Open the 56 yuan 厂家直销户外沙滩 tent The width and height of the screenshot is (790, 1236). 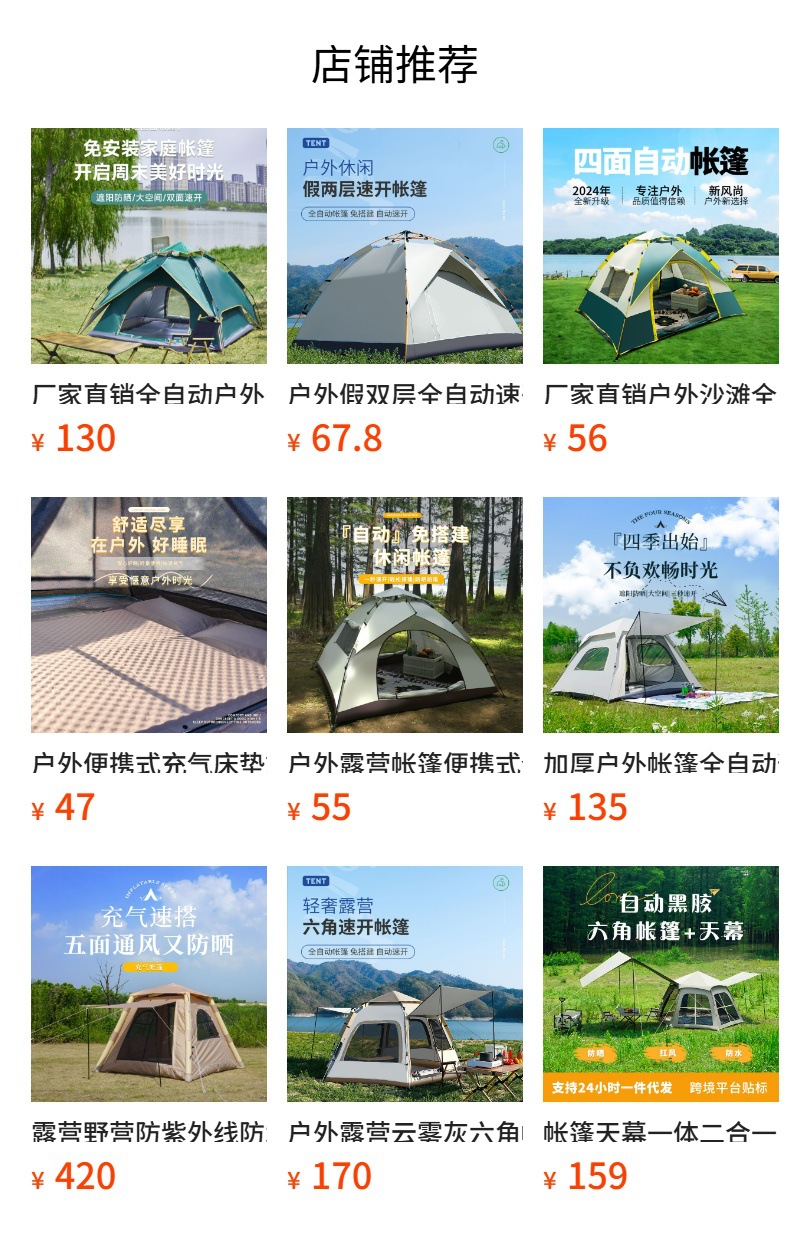pos(660,246)
